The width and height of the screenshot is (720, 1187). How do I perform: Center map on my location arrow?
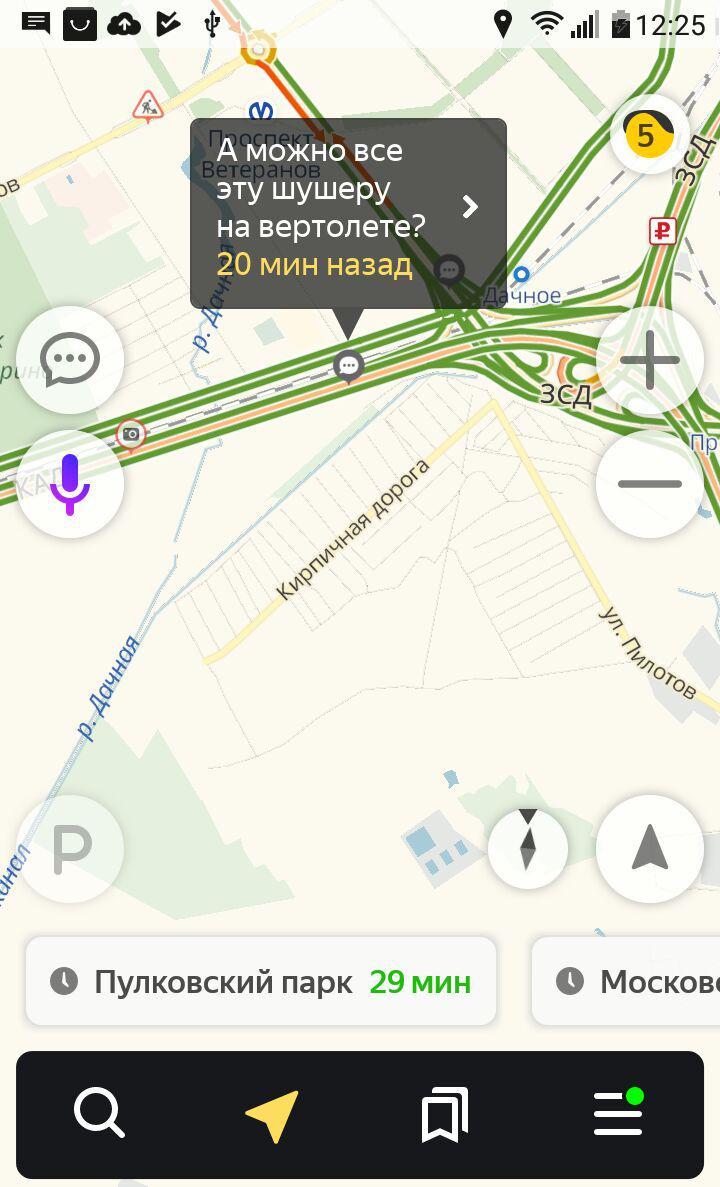(650, 849)
